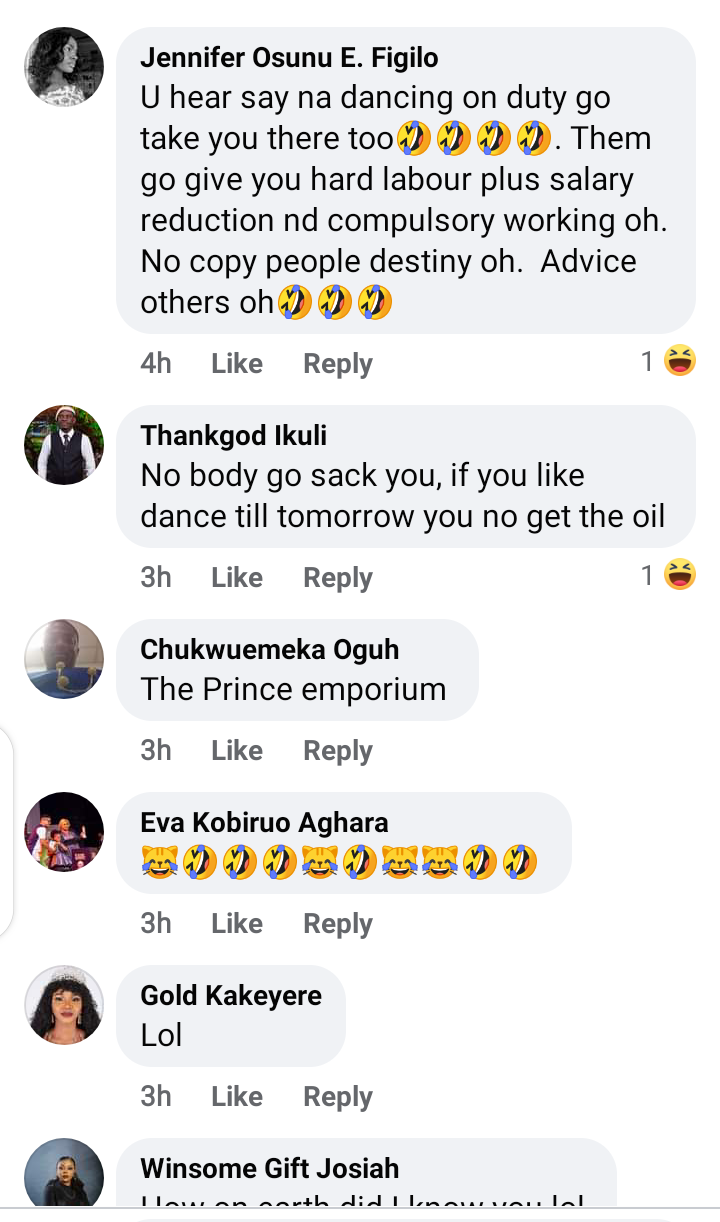Viewport: 720px width, 1222px height.
Task: Like Jennifer Osunu E. Figilo's comment
Action: pyautogui.click(x=236, y=363)
